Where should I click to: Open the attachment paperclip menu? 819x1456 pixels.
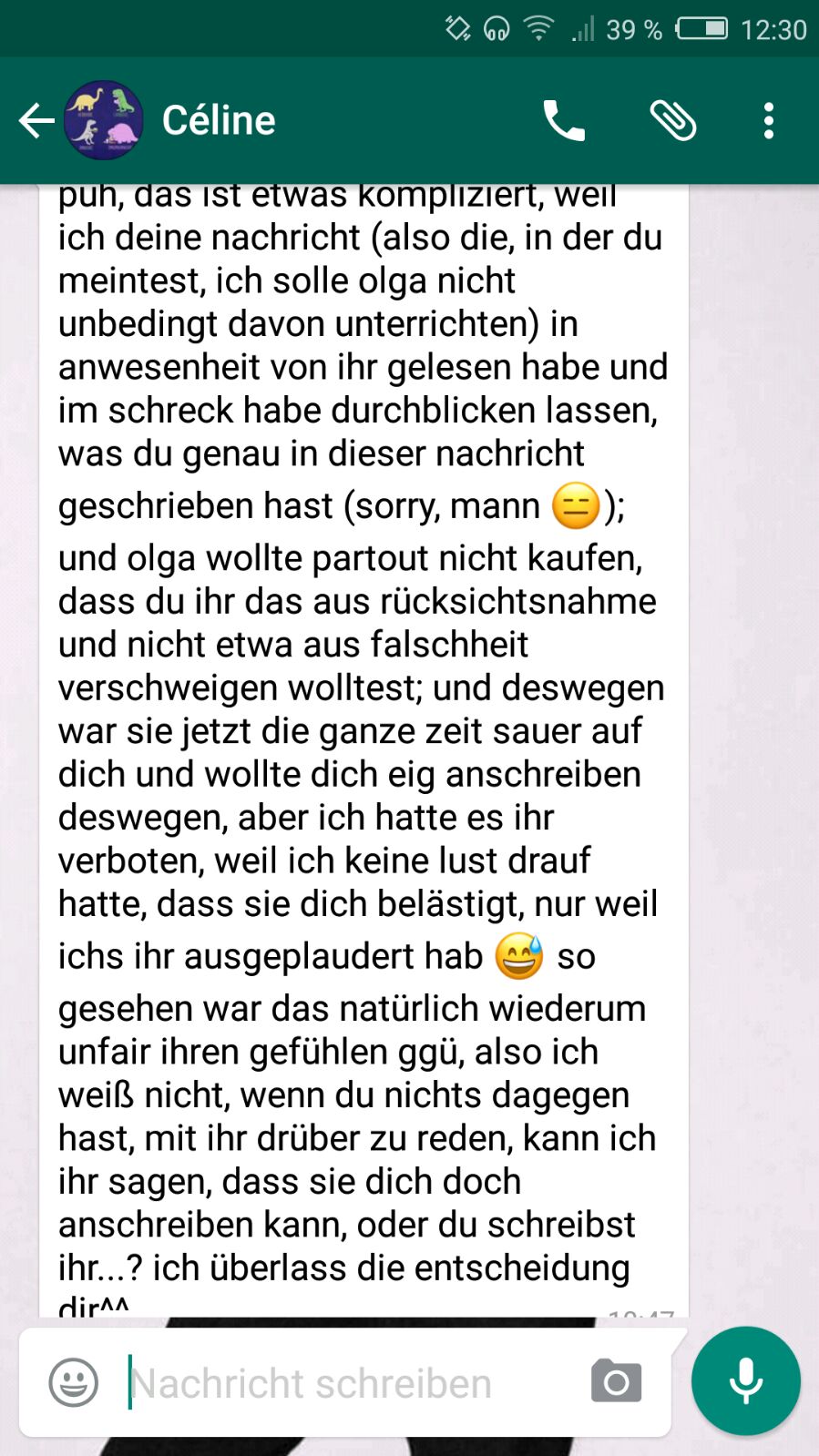coord(673,120)
